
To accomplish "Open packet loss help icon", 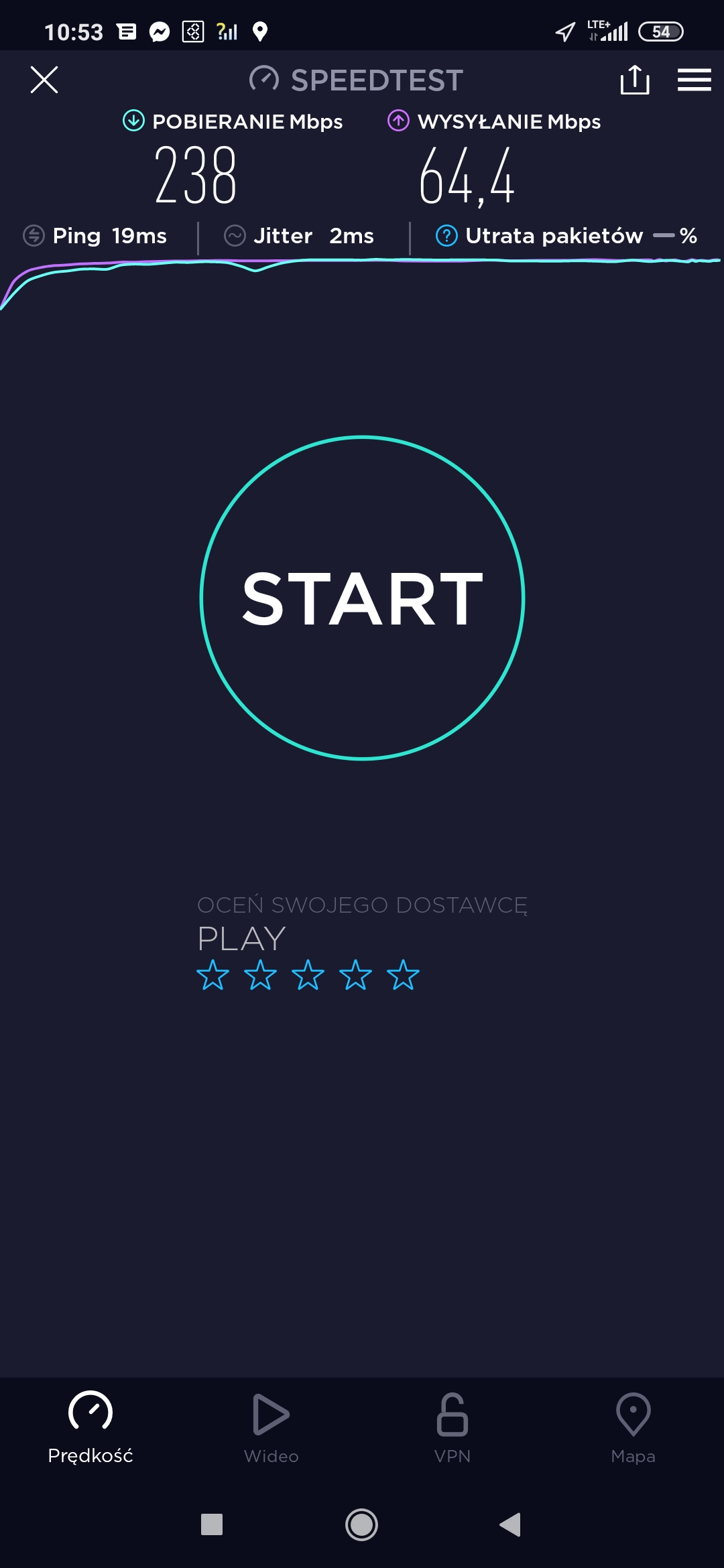I will pos(446,236).
